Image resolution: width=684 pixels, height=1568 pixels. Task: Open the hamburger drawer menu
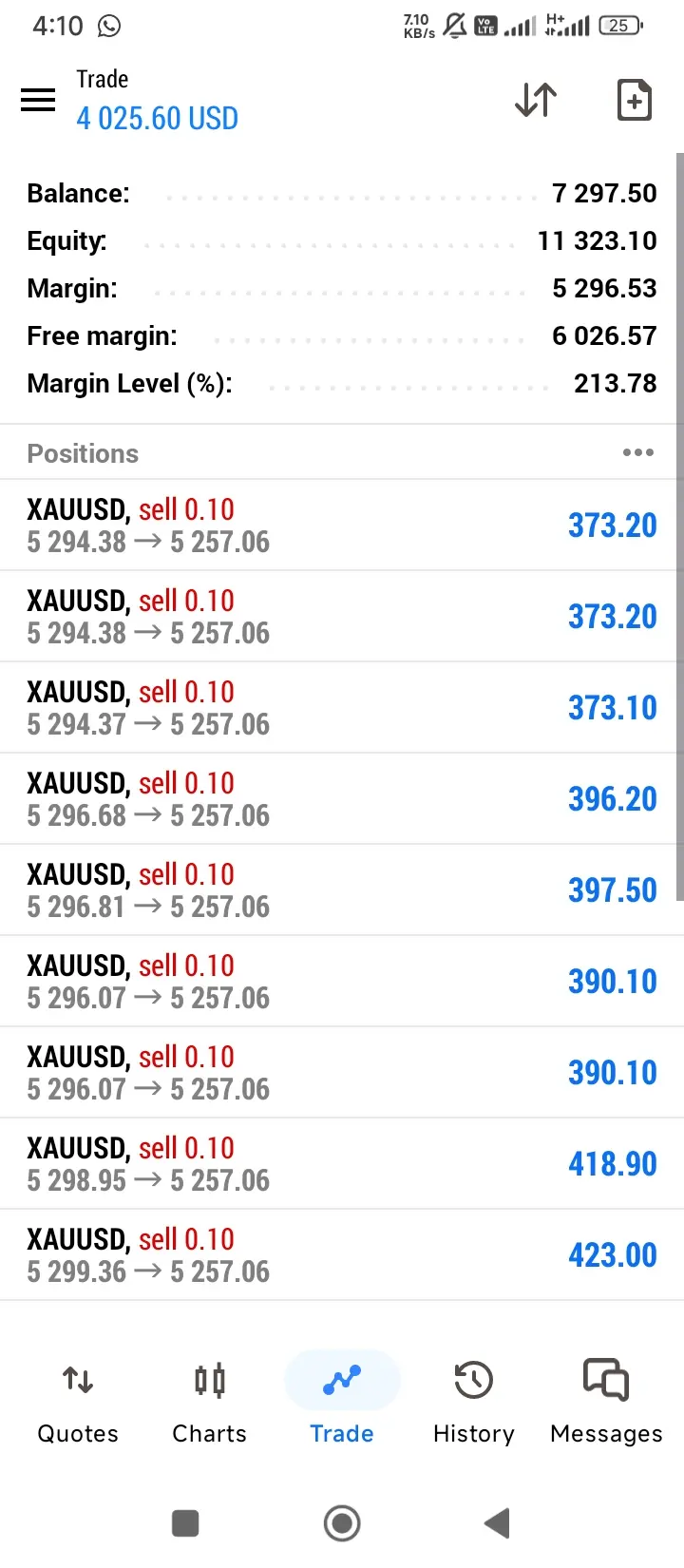[38, 100]
